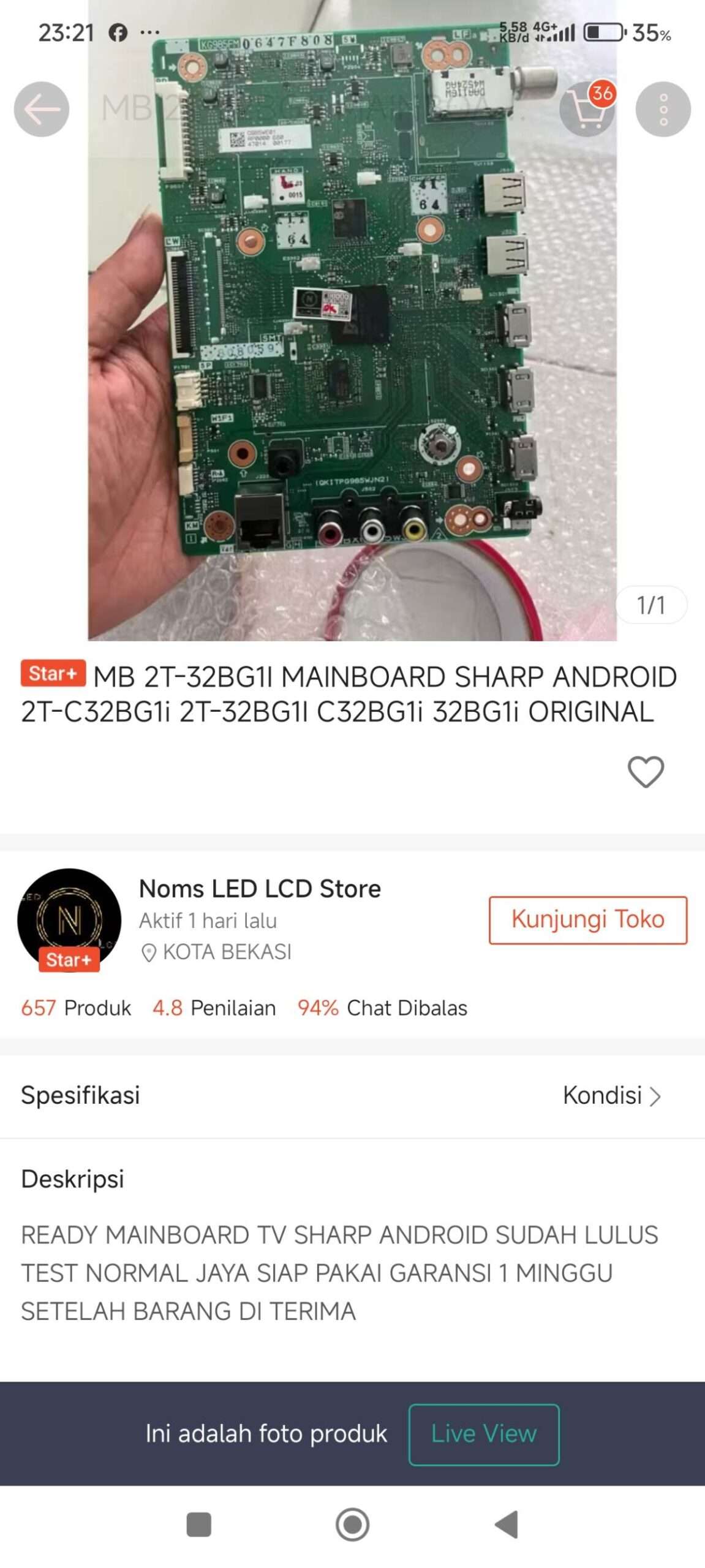Open Noms LED LCD Store profile
The height and width of the screenshot is (1568, 705).
260,889
